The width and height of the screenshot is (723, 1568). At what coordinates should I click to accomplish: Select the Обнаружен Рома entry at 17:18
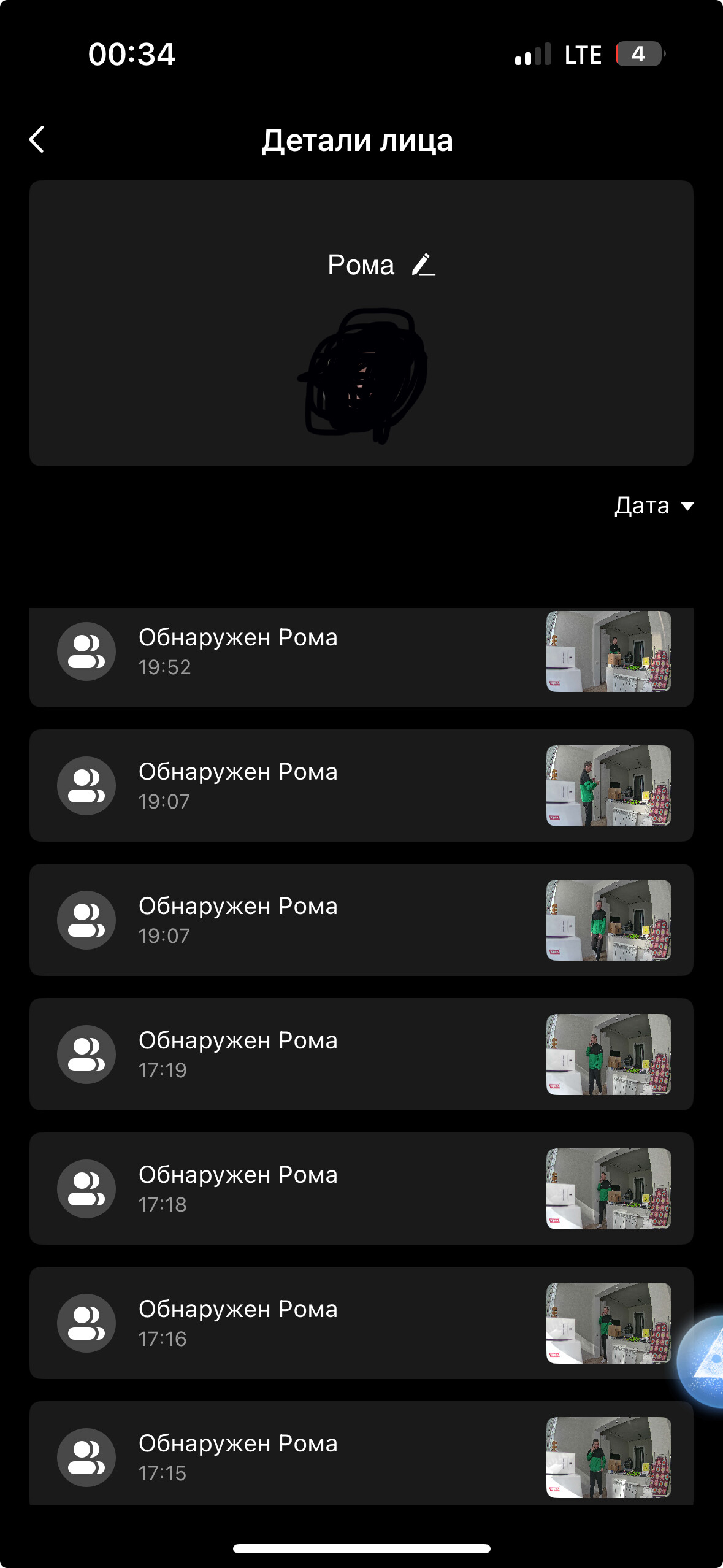tap(361, 1189)
